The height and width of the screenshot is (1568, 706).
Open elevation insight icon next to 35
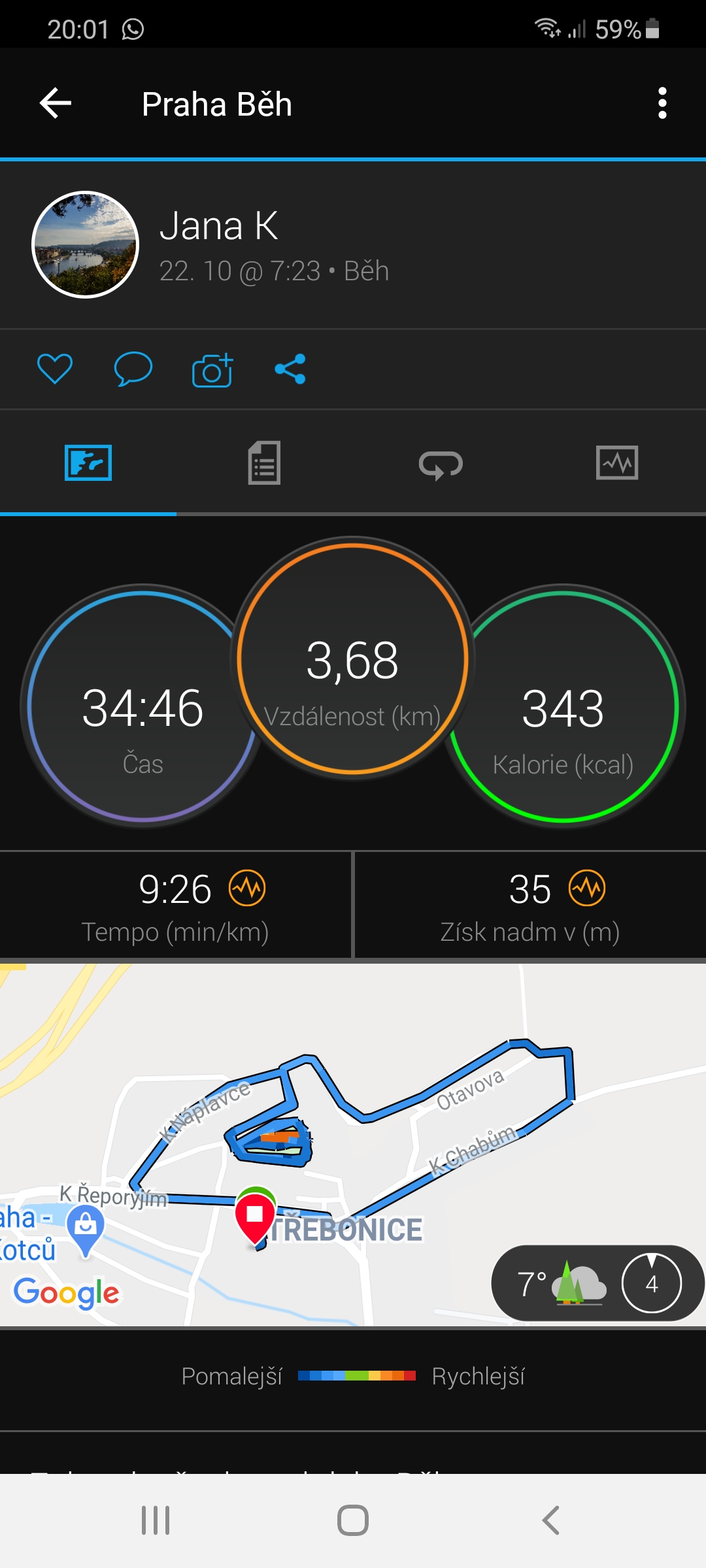(x=587, y=889)
